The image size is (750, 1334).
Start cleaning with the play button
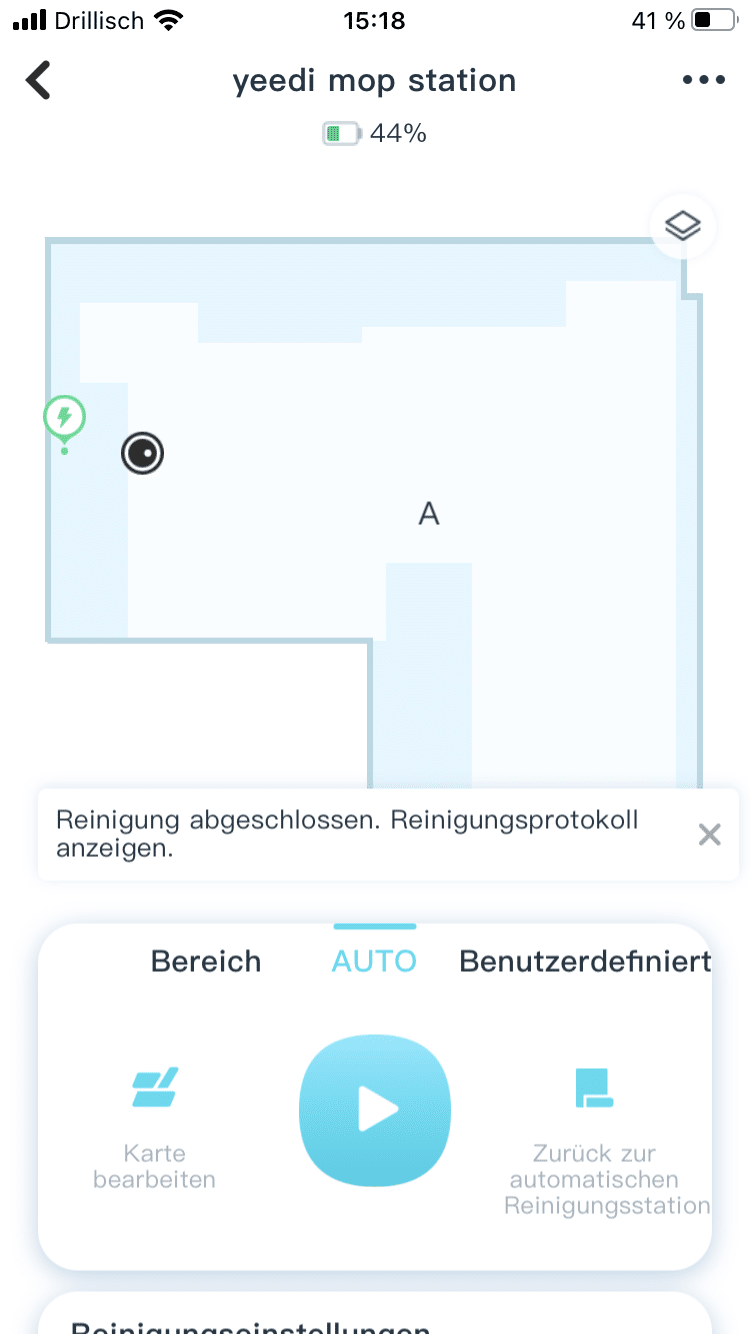[x=375, y=1109]
